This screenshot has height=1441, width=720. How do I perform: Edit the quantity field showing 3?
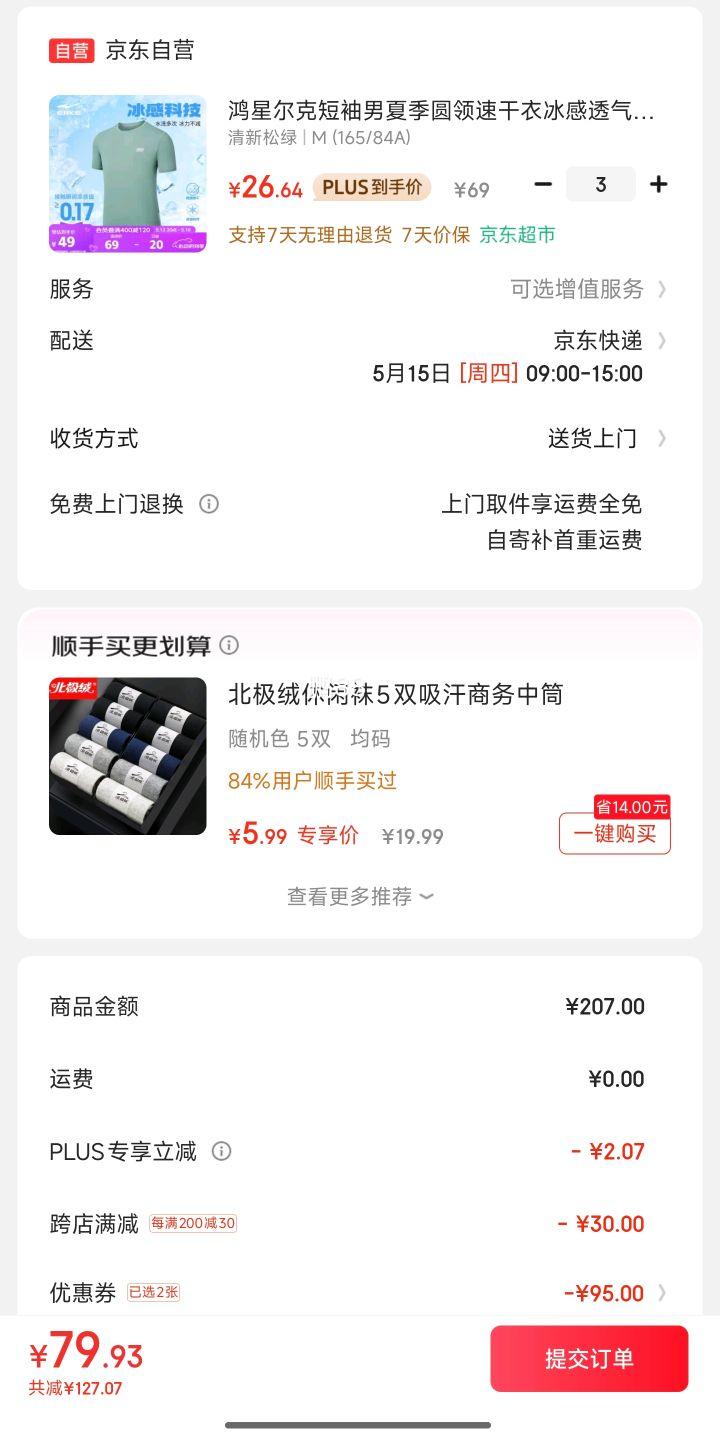pos(600,184)
